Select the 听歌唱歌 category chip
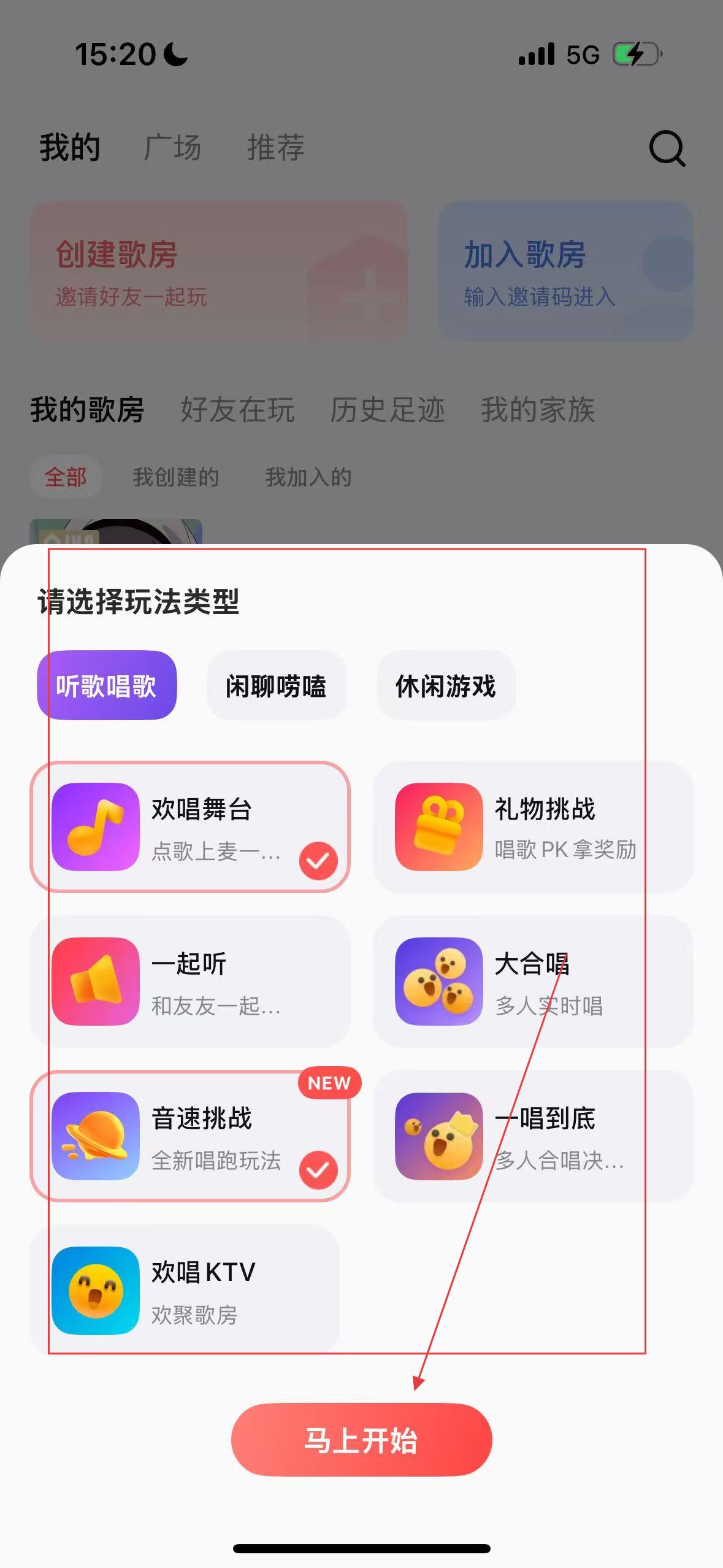This screenshot has width=723, height=1568. tap(107, 685)
